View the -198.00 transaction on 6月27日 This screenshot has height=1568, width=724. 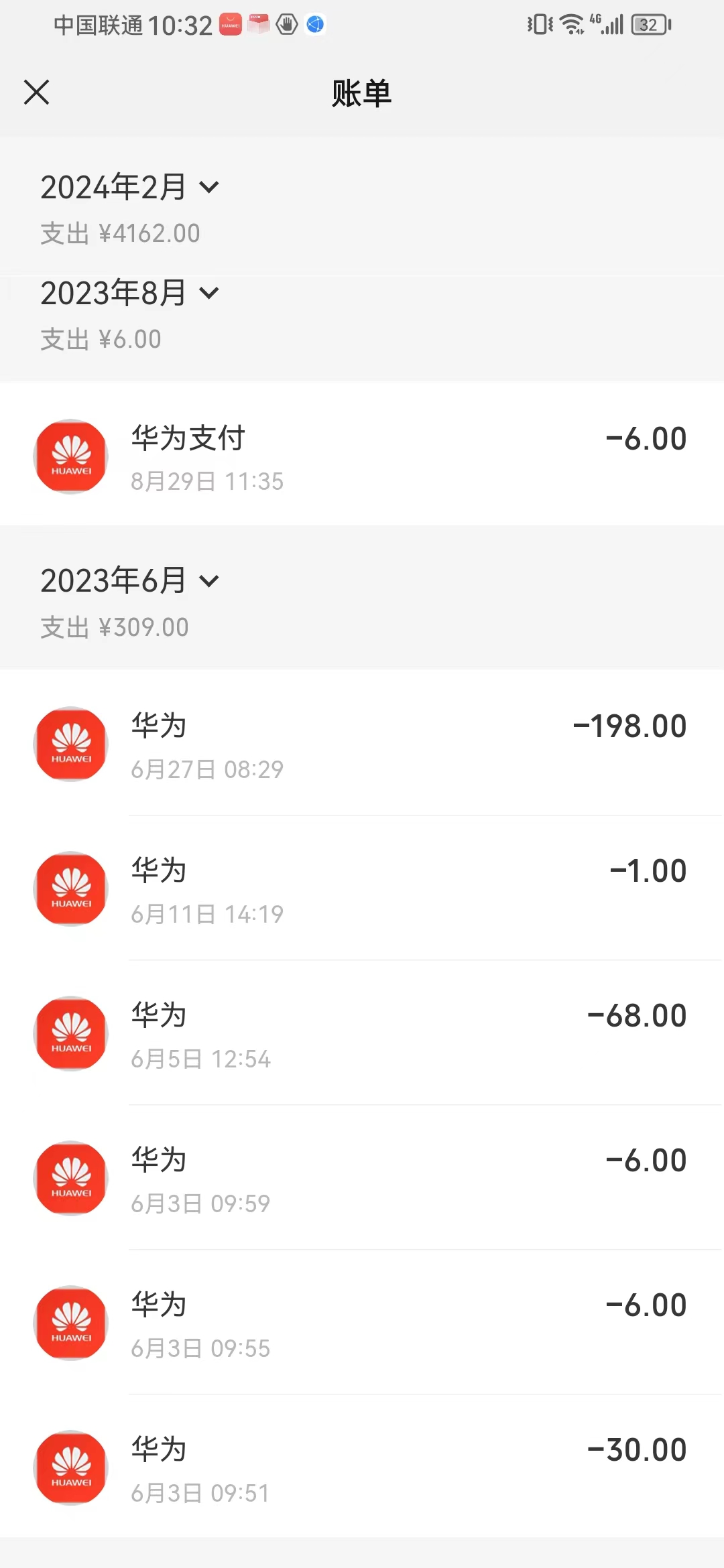(x=362, y=745)
